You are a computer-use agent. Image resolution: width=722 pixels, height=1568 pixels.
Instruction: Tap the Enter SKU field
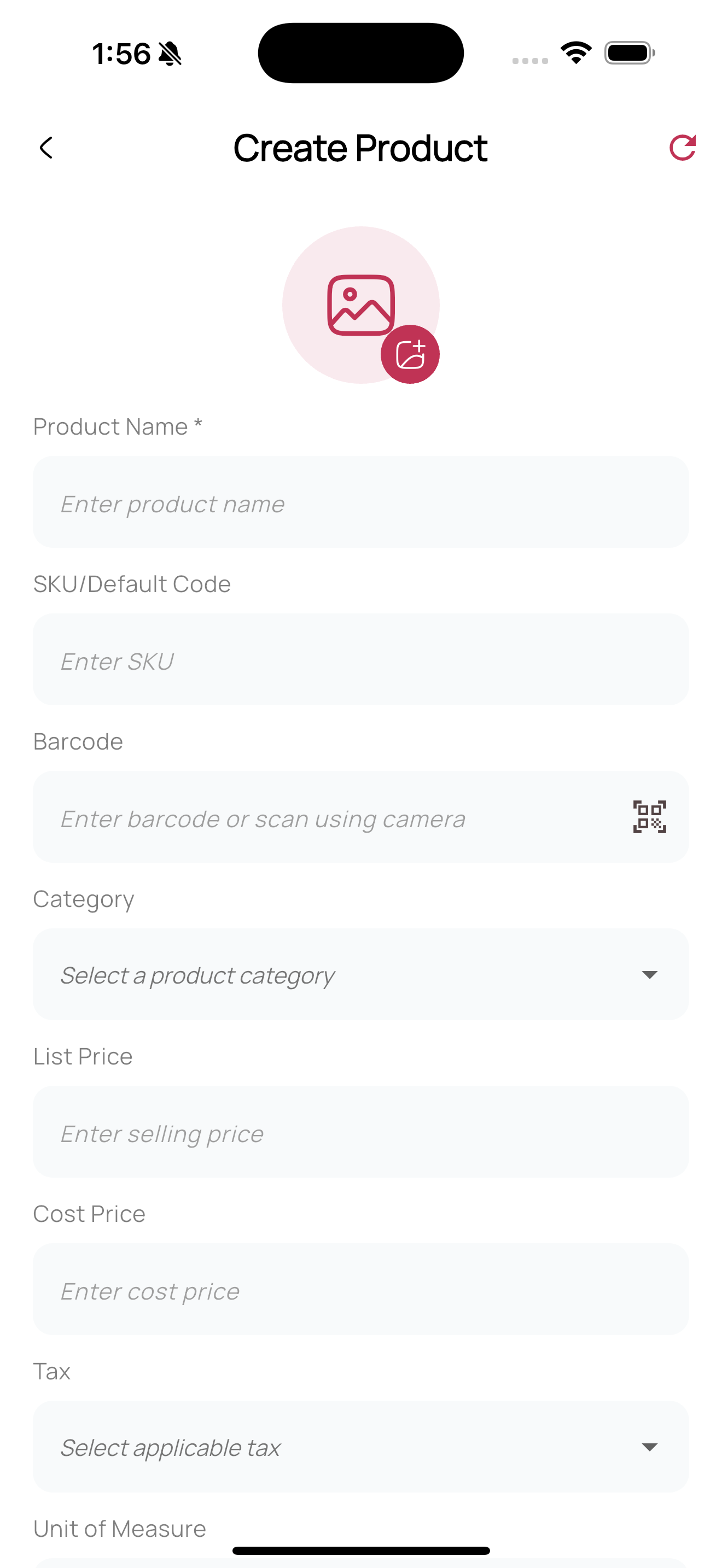pyautogui.click(x=360, y=660)
